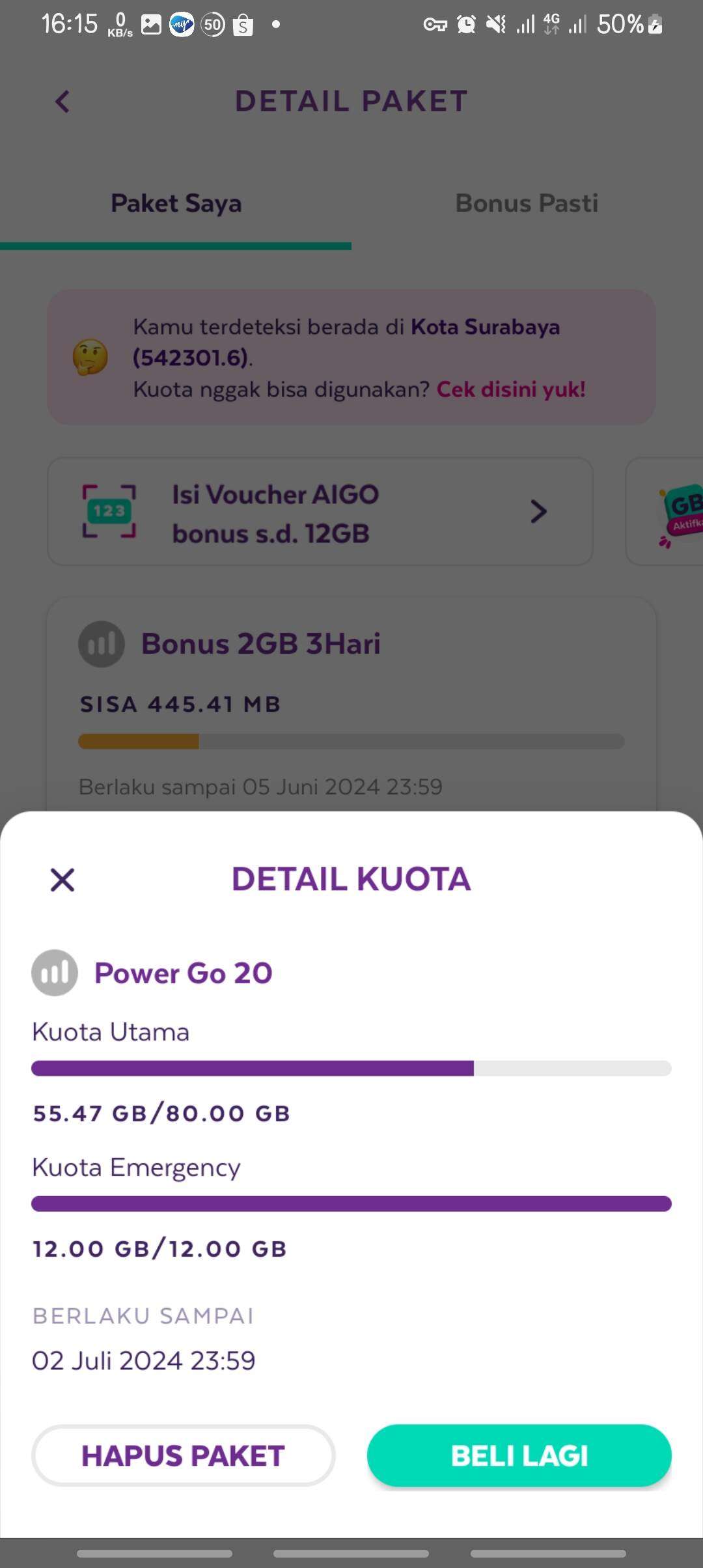Tap the back arrow on Detail Paket
Image resolution: width=703 pixels, height=1568 pixels.
(x=62, y=102)
